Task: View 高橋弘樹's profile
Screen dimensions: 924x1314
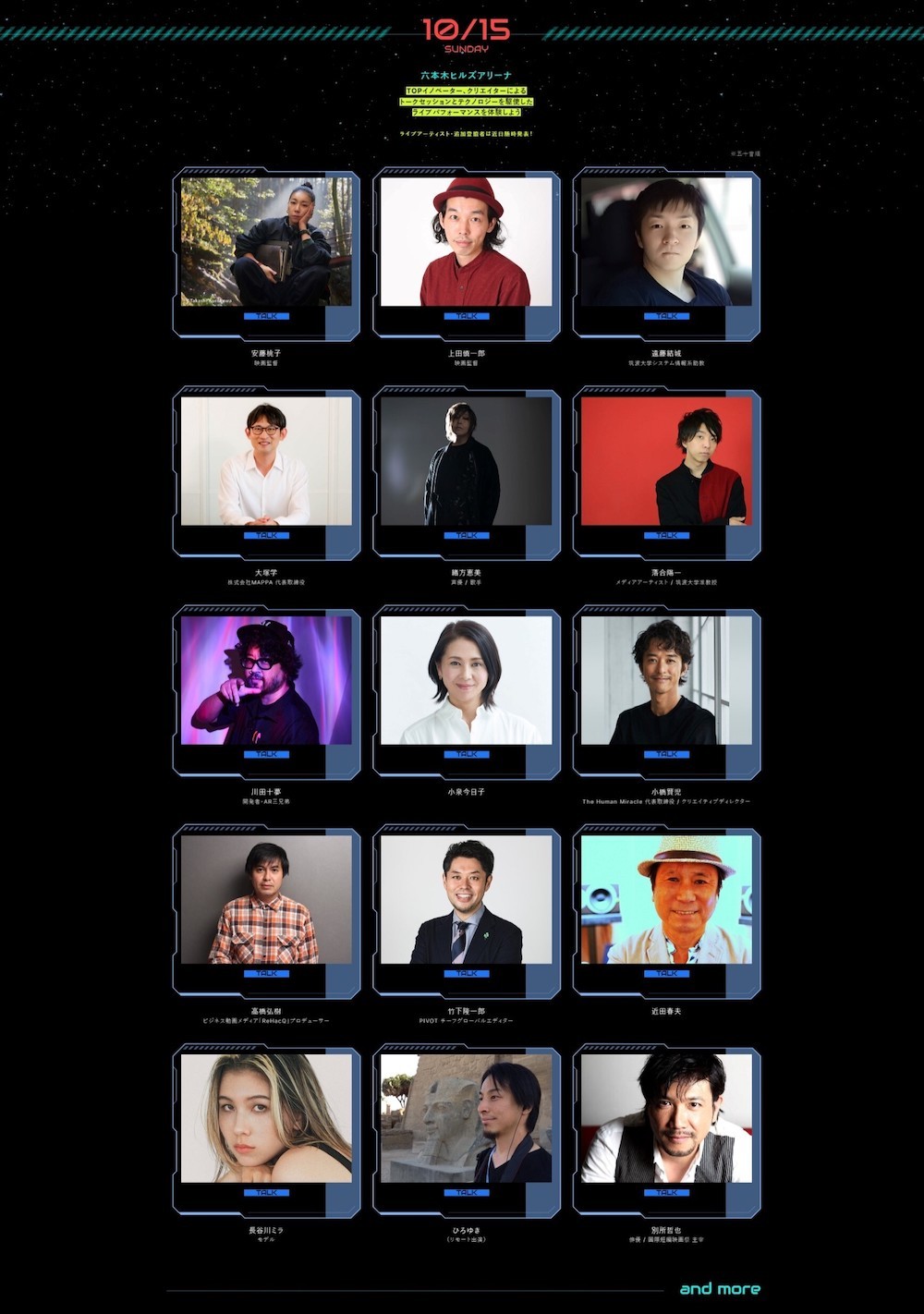Action: tap(266, 899)
